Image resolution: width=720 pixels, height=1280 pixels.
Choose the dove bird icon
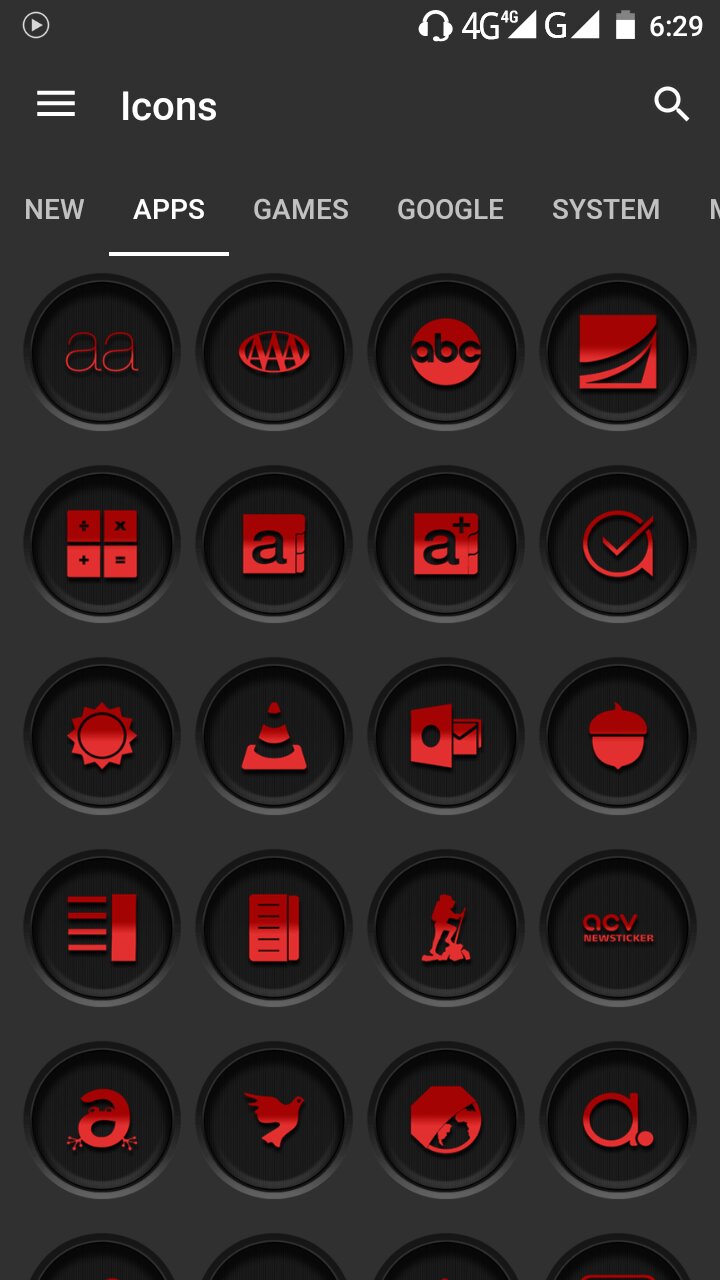pos(274,1120)
